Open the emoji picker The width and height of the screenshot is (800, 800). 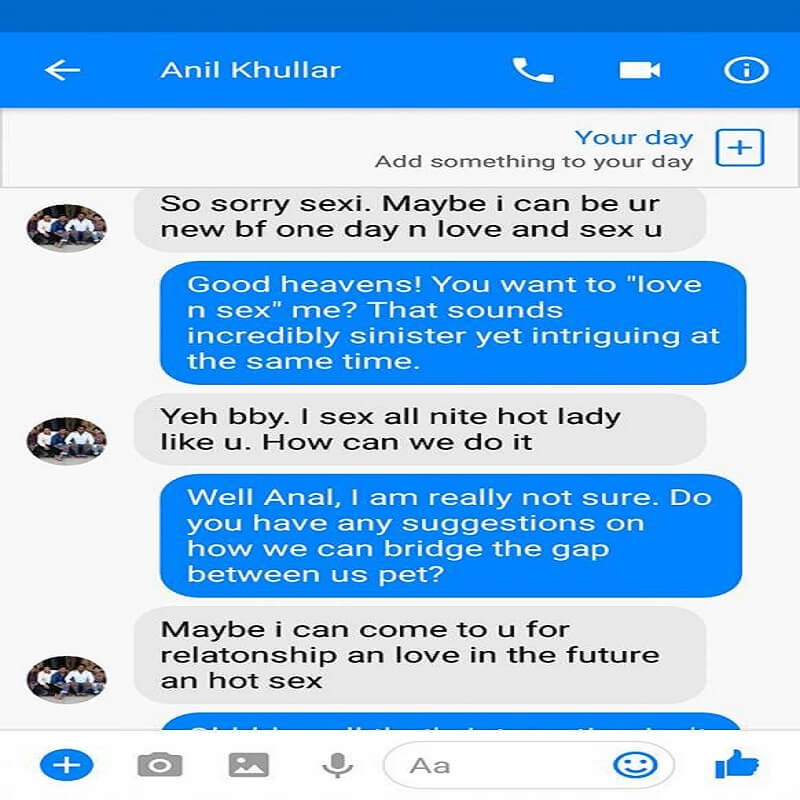[x=634, y=766]
